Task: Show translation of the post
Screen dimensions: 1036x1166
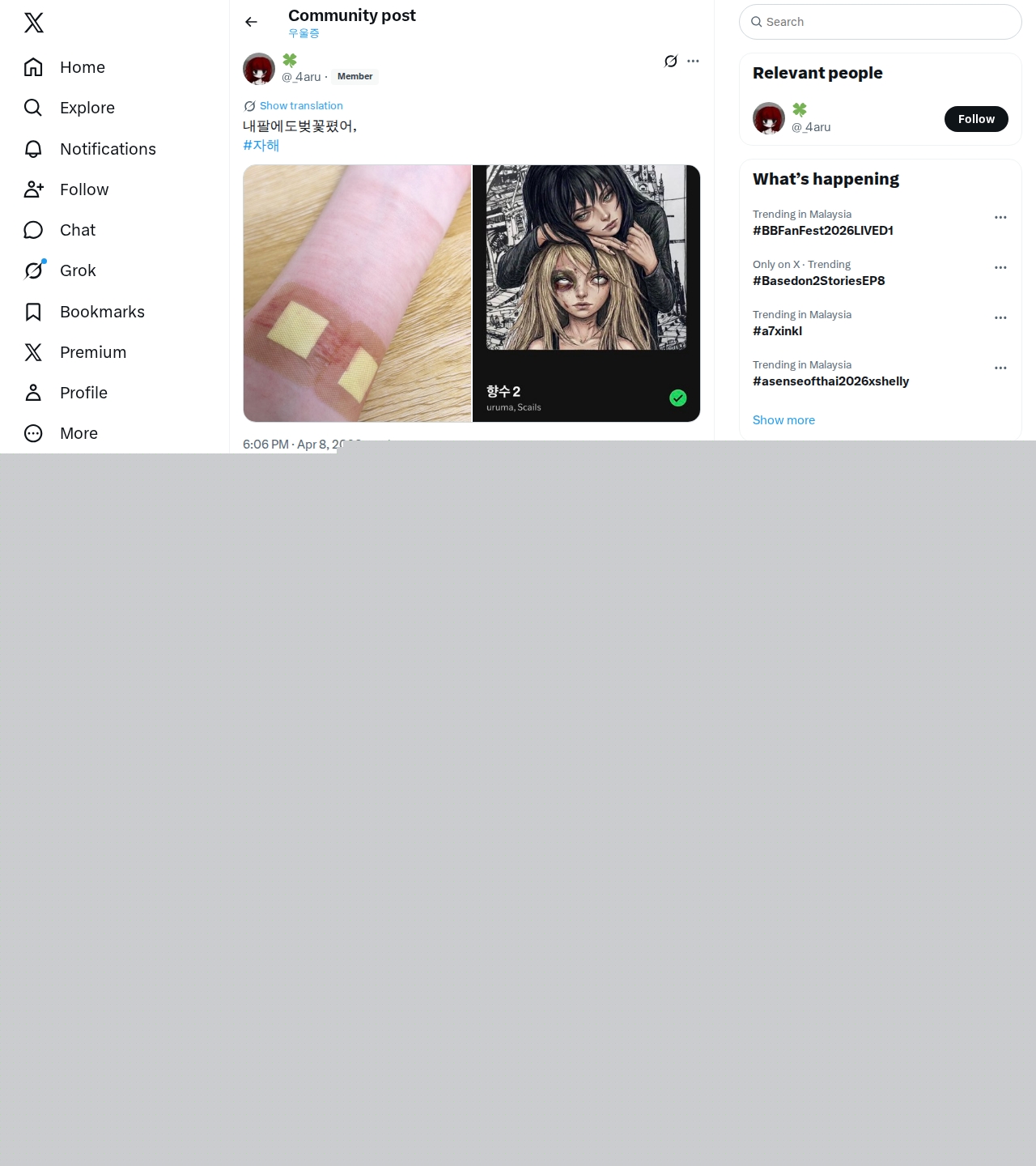Action: point(300,106)
